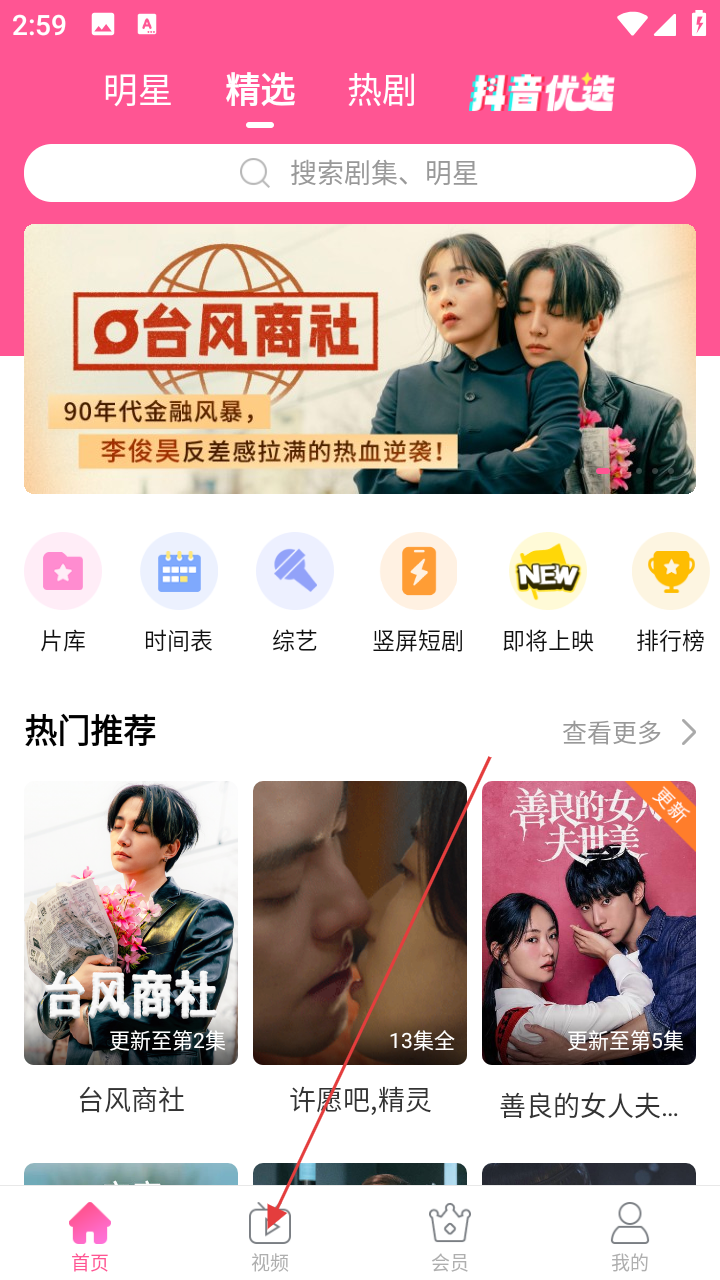Open the 会员 membership tab
This screenshot has height=1280, width=720.
(450, 1236)
